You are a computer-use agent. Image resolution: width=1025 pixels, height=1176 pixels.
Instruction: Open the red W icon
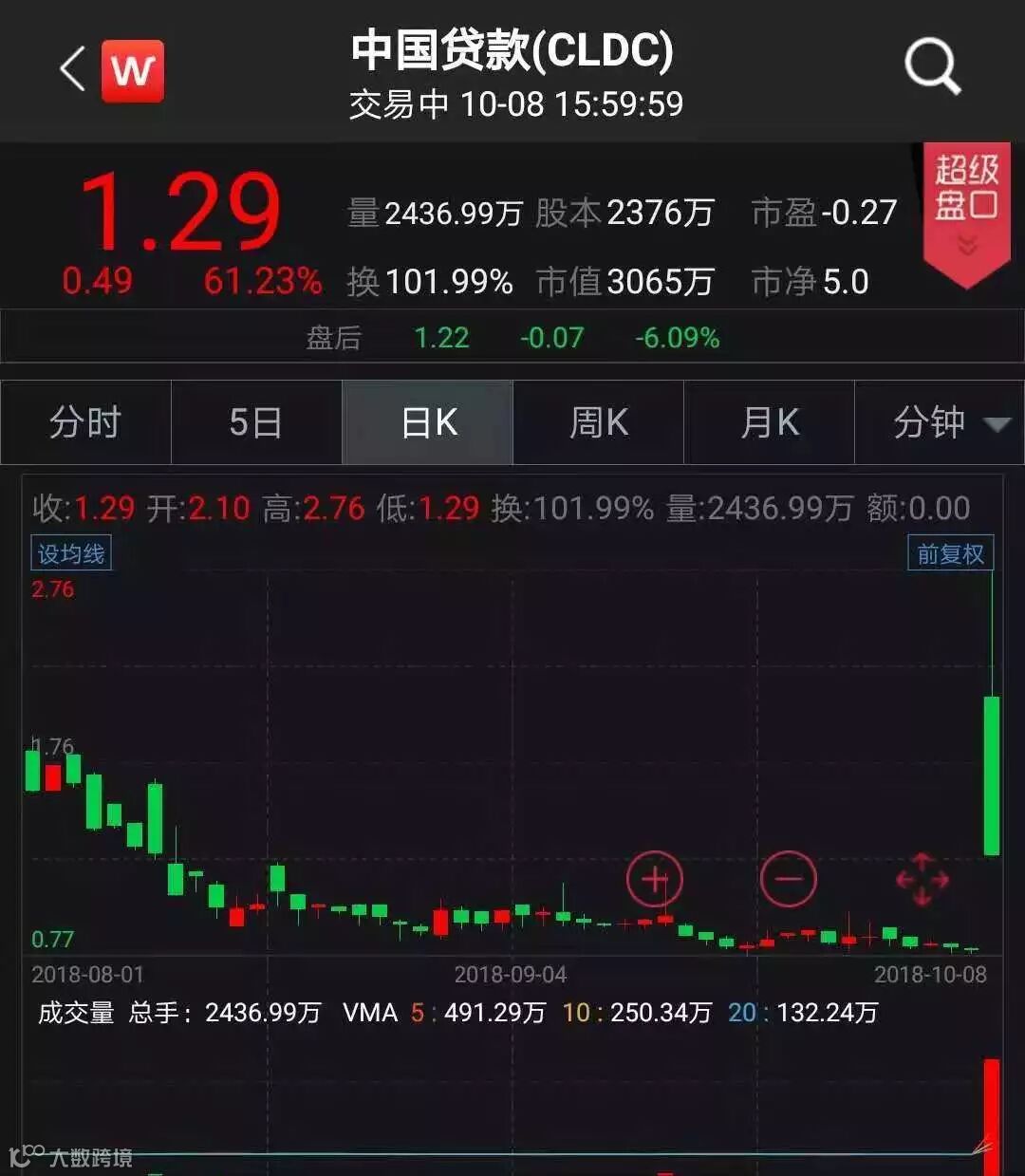[133, 71]
